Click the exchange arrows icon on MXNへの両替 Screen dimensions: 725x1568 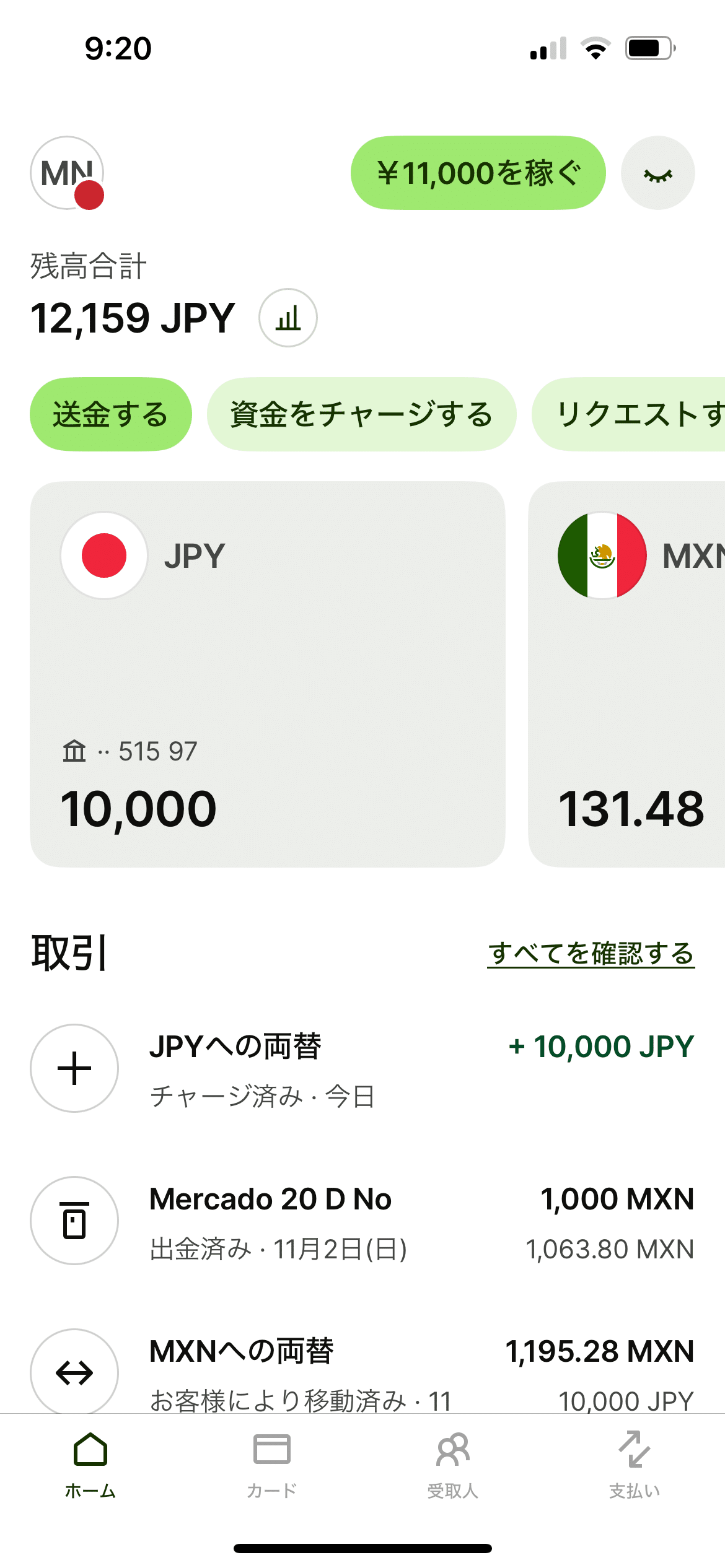(73, 1374)
